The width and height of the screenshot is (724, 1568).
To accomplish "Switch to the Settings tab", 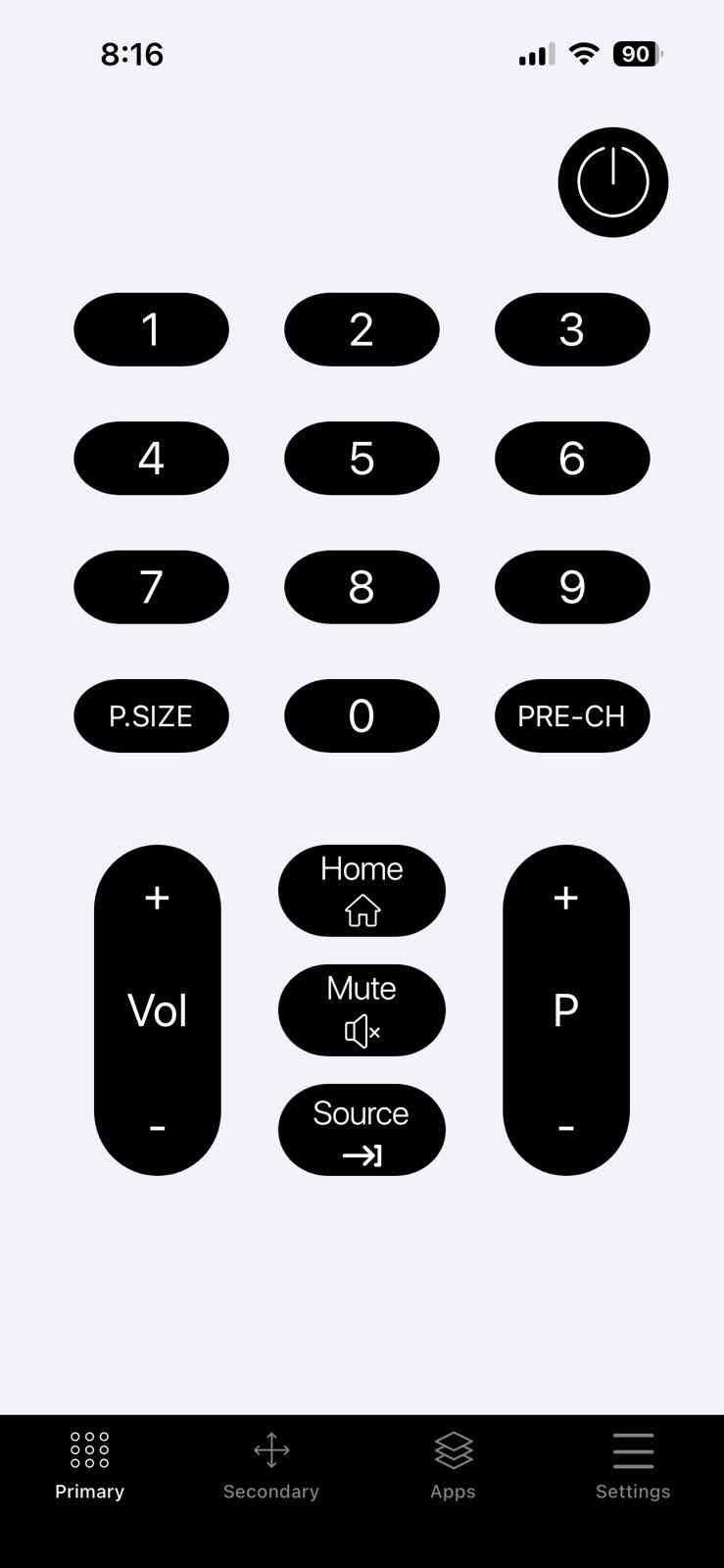I will (633, 1465).
